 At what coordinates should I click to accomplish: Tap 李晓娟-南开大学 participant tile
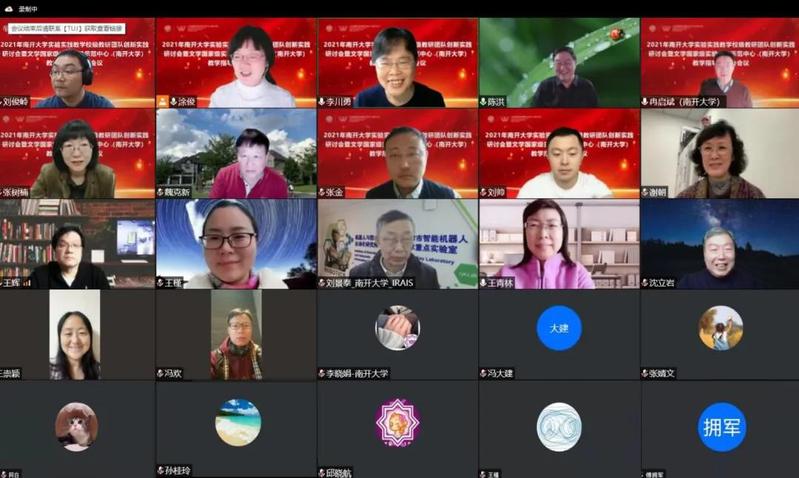398,334
